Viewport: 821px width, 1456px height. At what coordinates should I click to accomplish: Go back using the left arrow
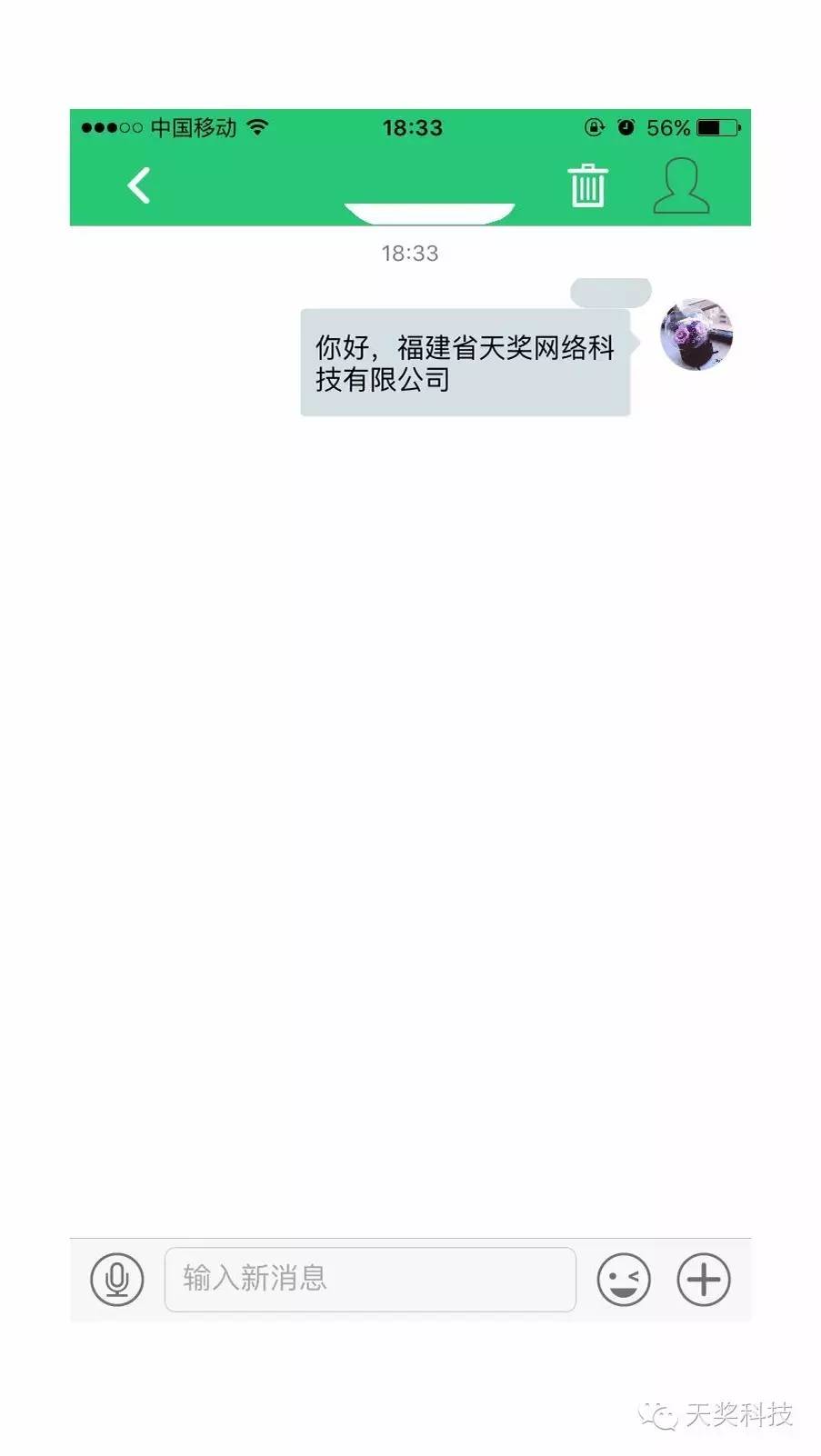coord(139,185)
